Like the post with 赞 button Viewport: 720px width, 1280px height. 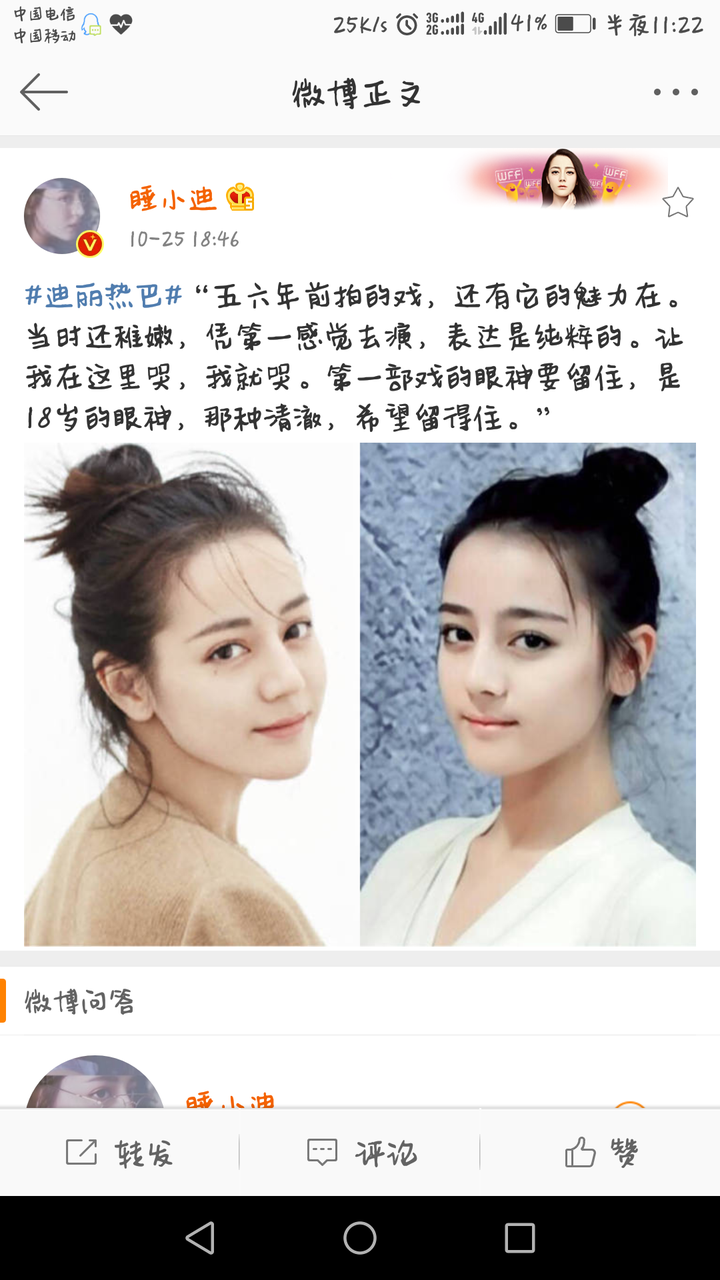coord(600,1152)
